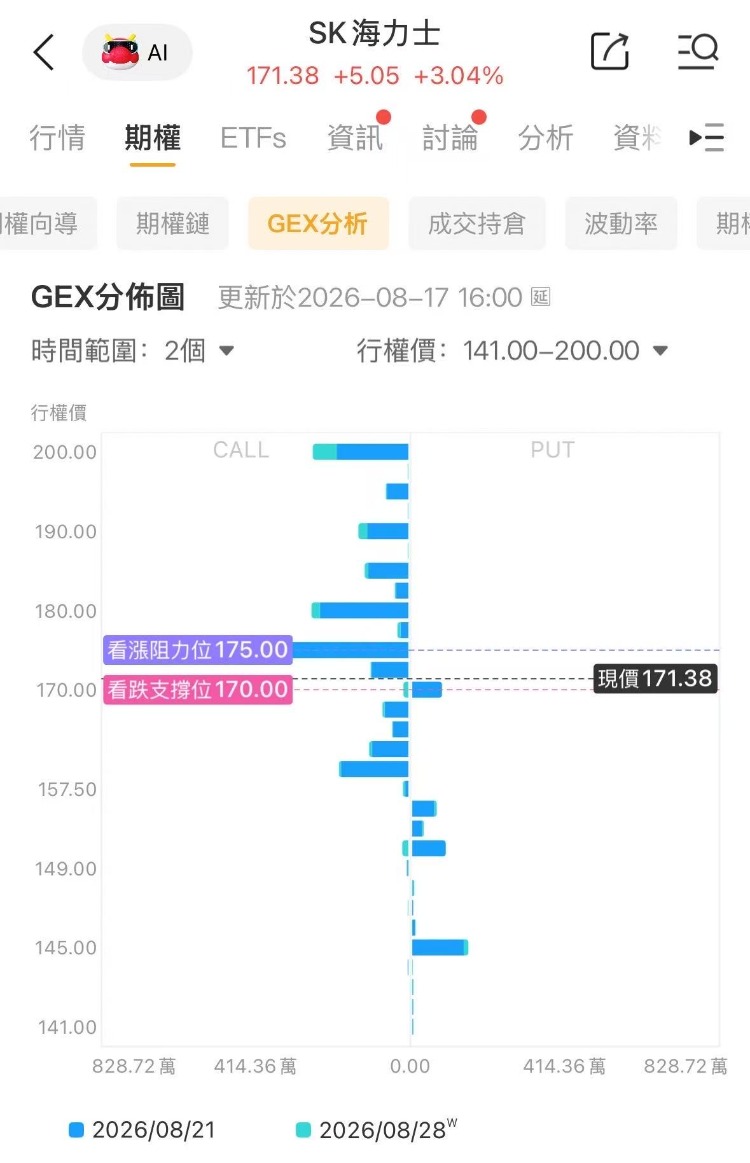750x1163 pixels.
Task: Open the 波動率 chip
Action: click(621, 223)
